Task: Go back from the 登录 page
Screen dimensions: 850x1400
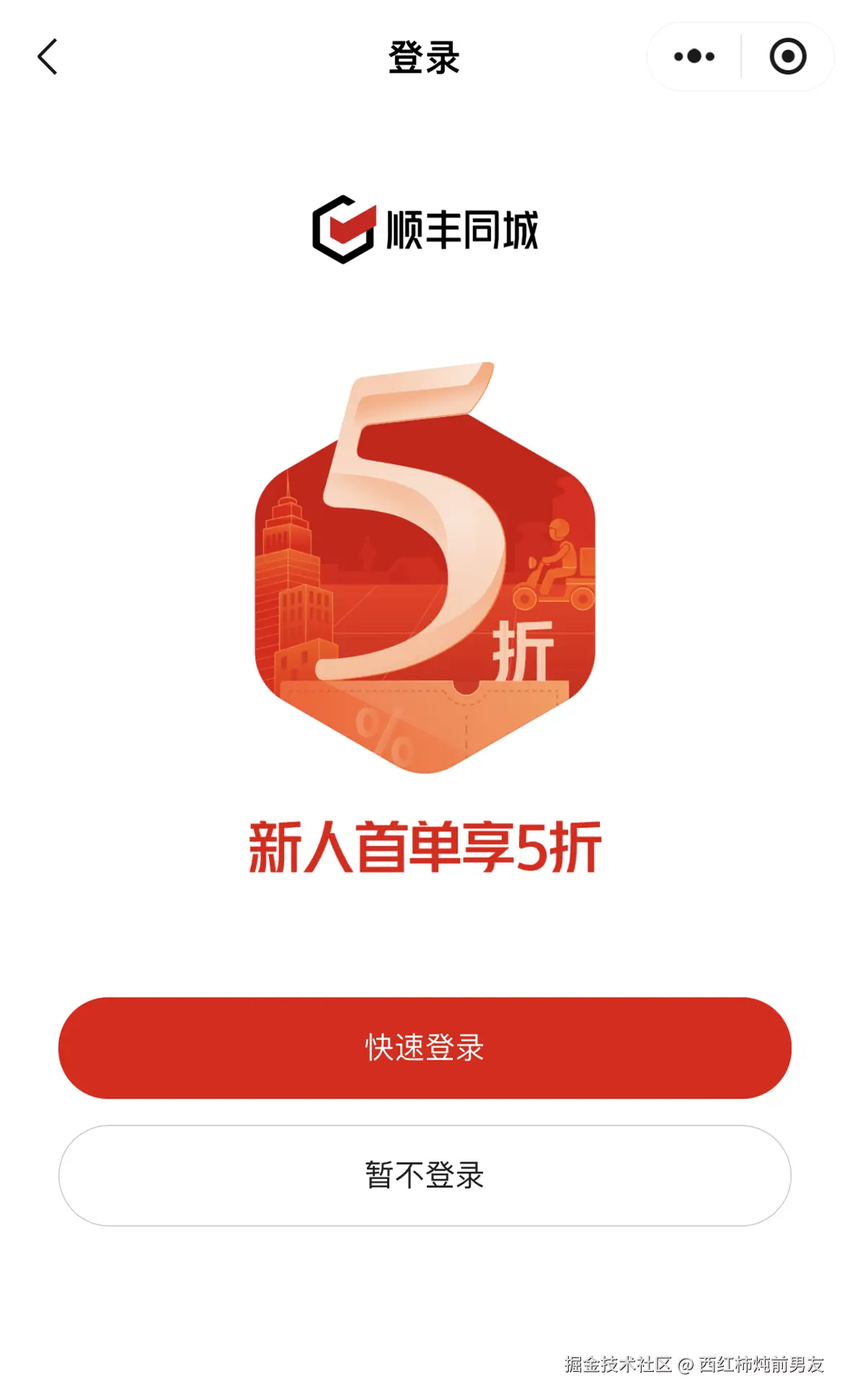Action: coord(48,57)
